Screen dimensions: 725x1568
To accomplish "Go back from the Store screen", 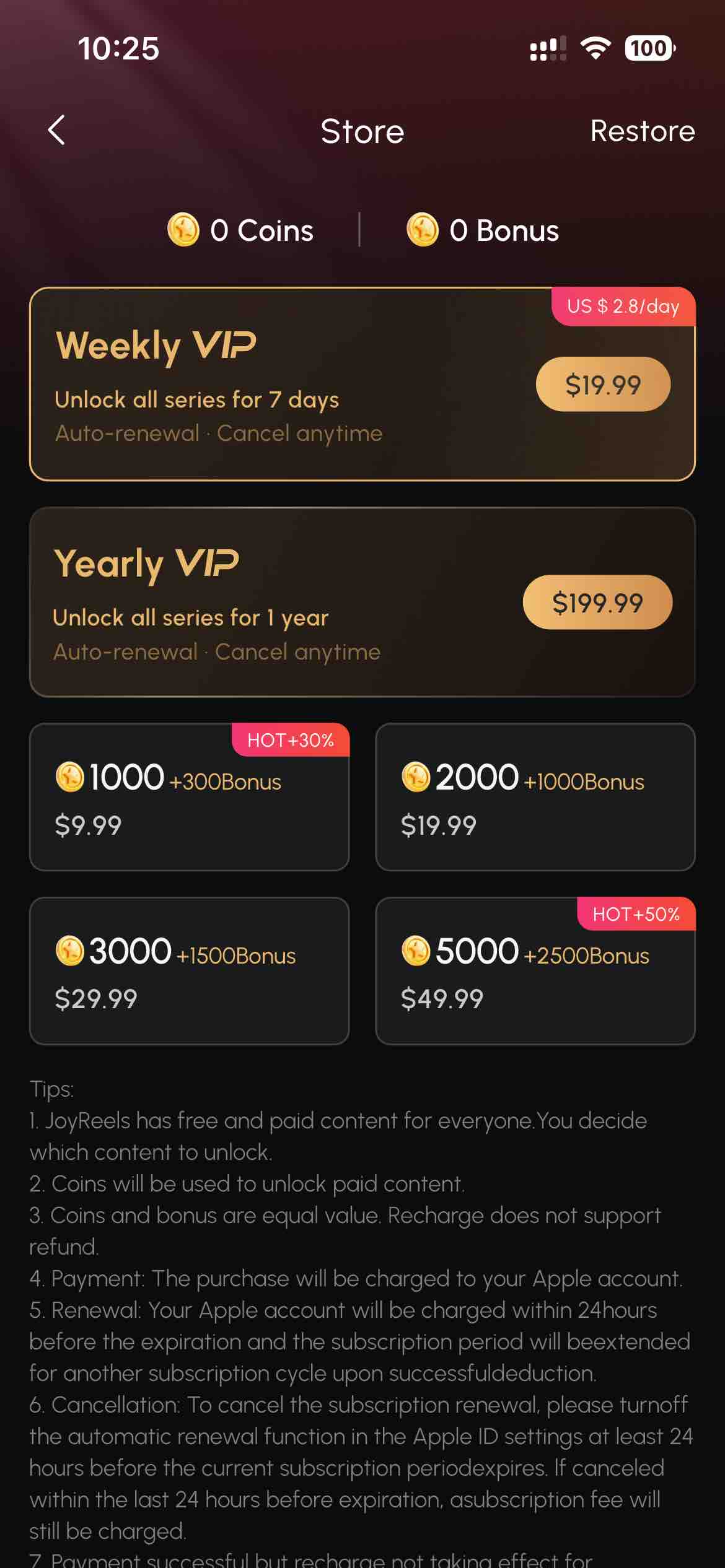I will 56,131.
